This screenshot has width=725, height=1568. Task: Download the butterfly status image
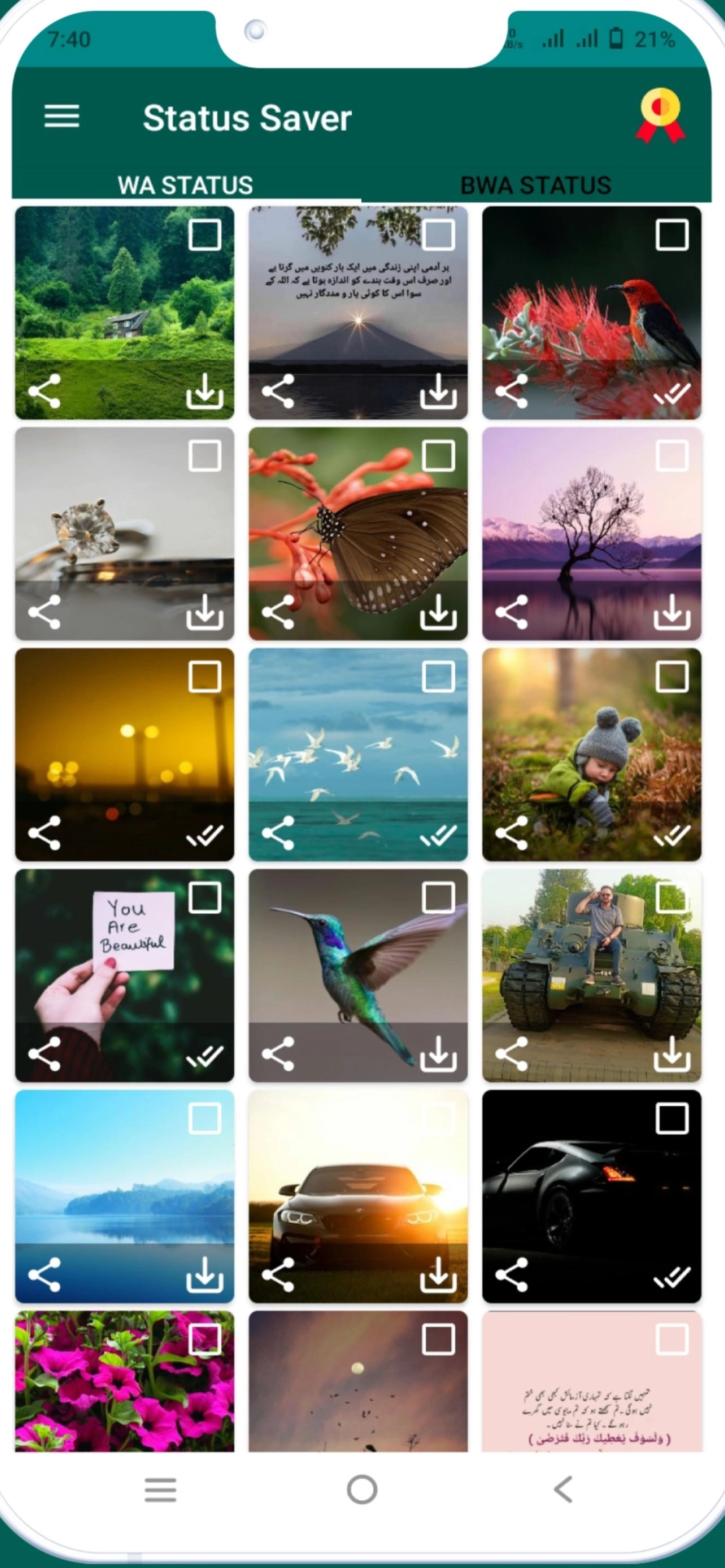click(x=438, y=612)
